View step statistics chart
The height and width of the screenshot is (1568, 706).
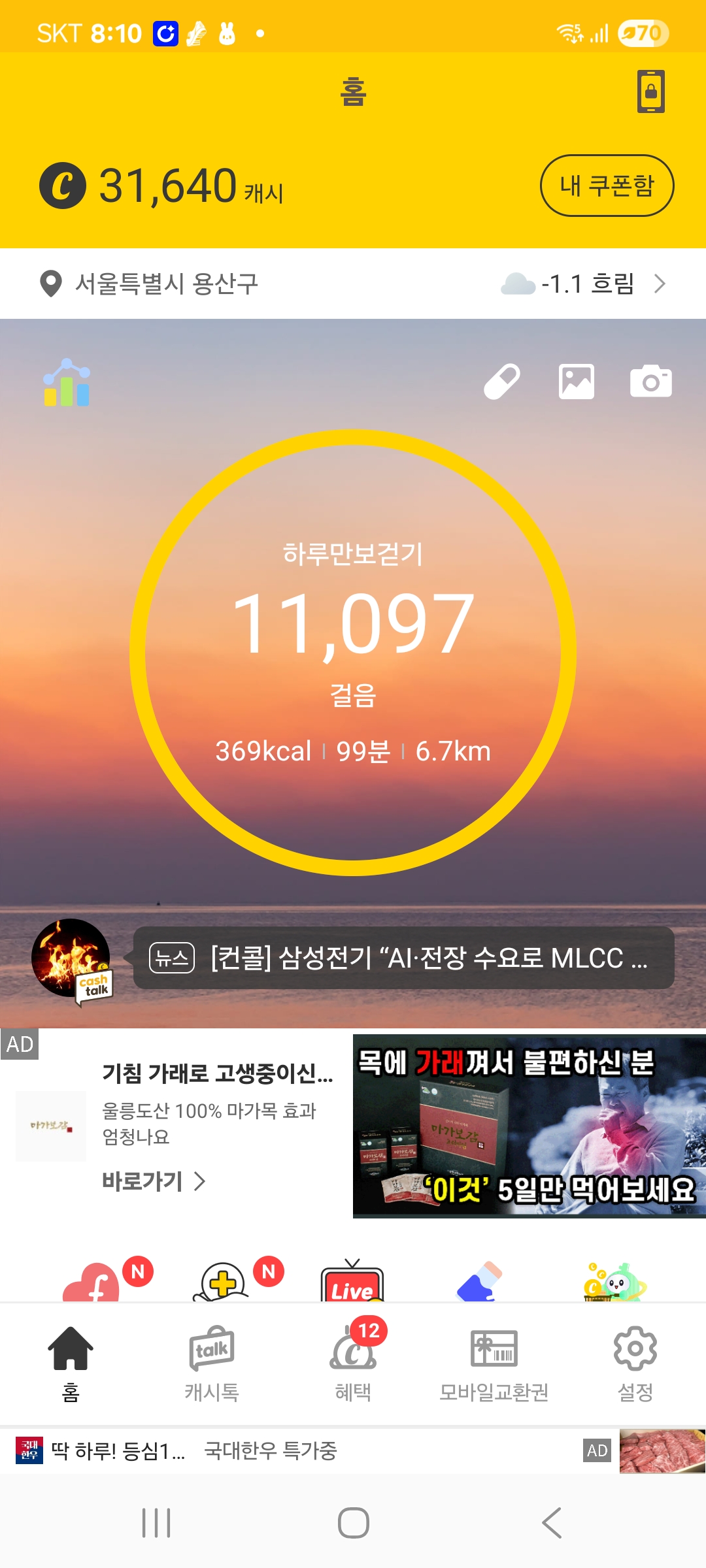[67, 383]
